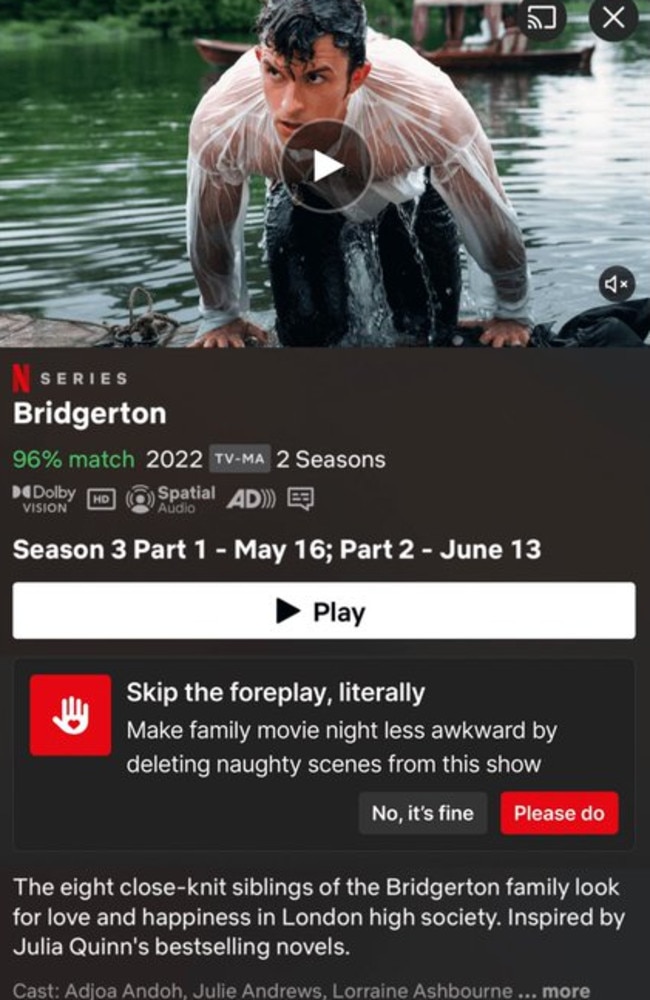Choose "No, it's fine"
Image resolution: width=650 pixels, height=1000 pixels.
click(422, 813)
